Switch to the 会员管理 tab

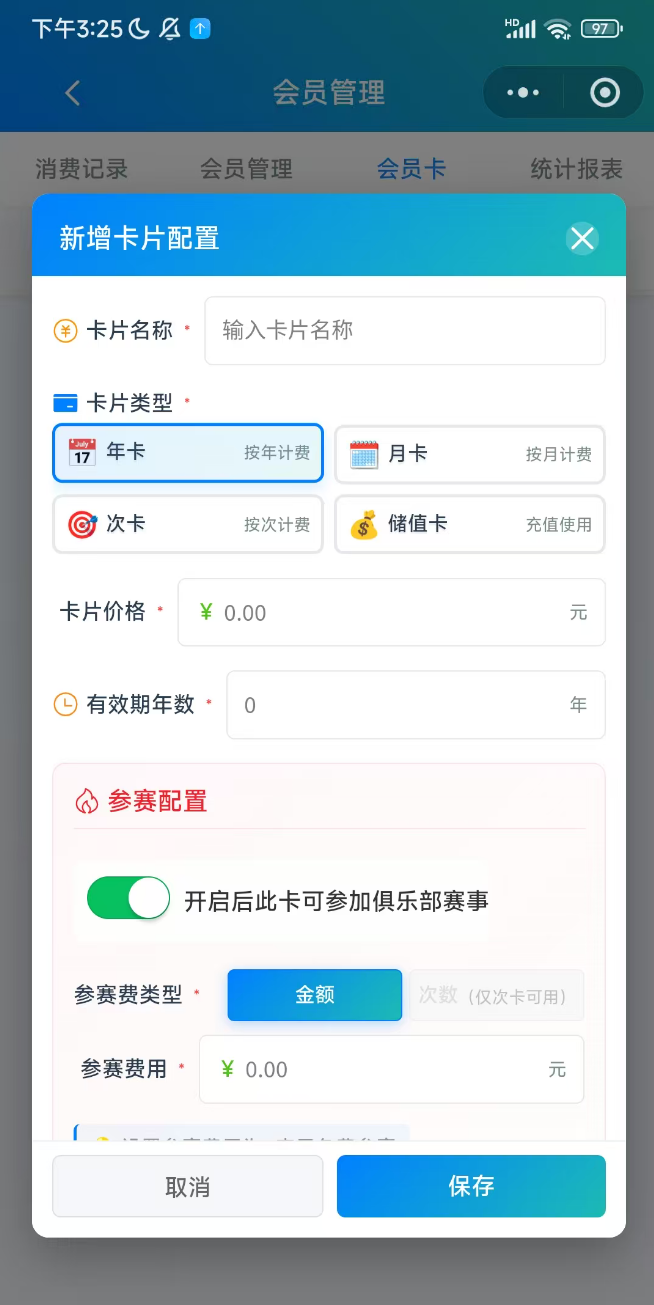(x=246, y=169)
